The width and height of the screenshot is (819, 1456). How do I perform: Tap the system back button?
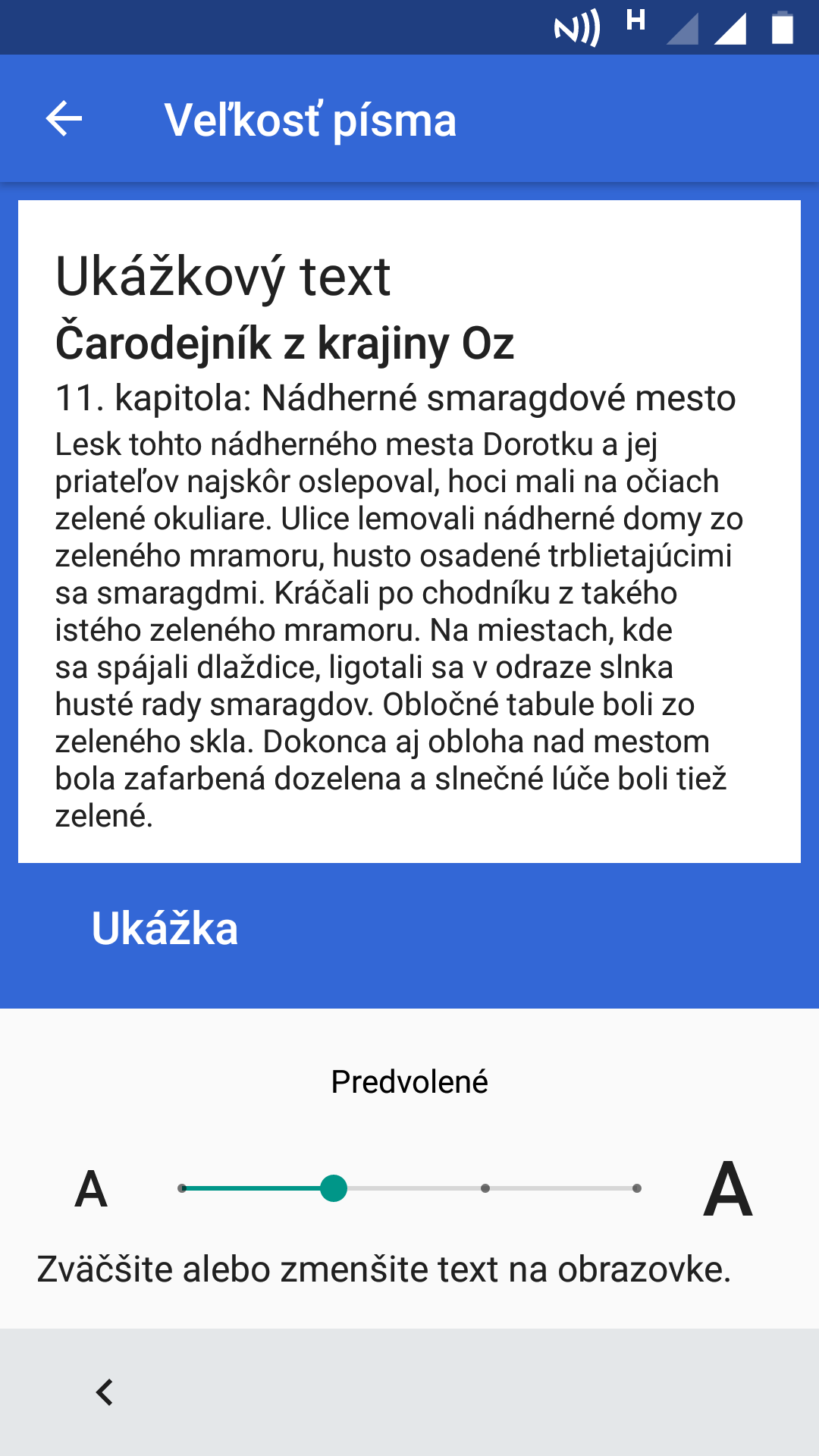105,1392
